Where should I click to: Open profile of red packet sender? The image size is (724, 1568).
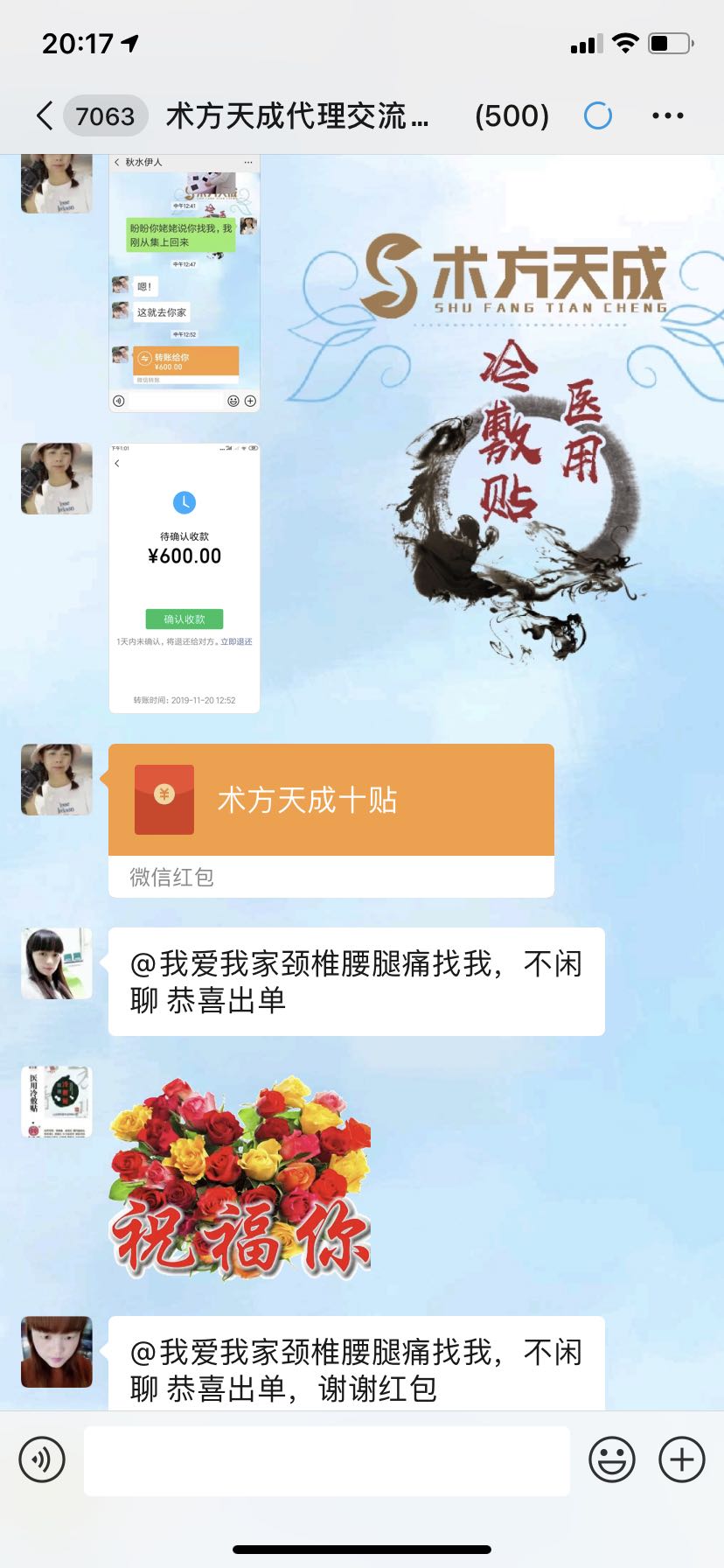[x=57, y=780]
